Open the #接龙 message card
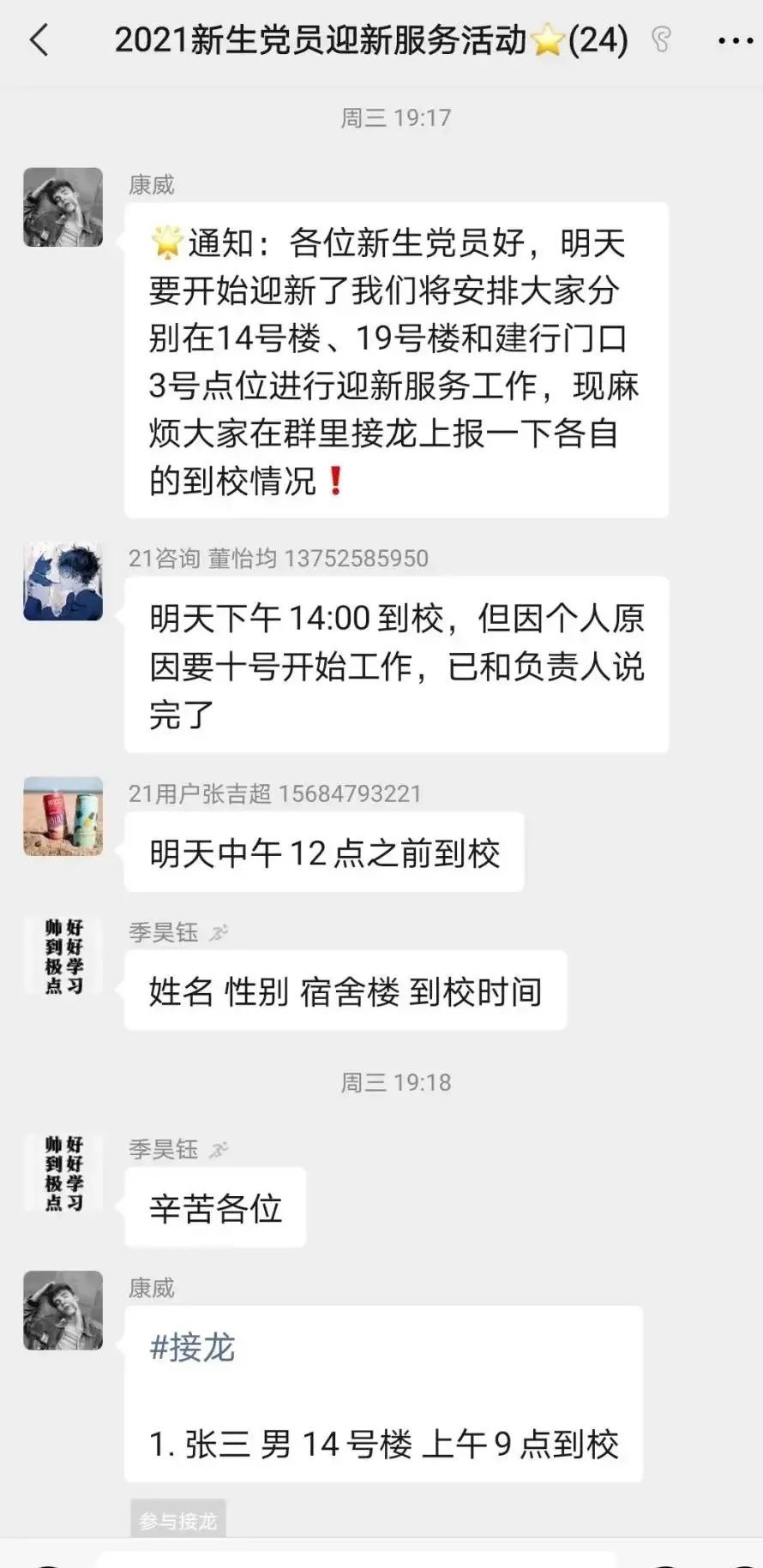The width and height of the screenshot is (763, 1568). 383,1393
